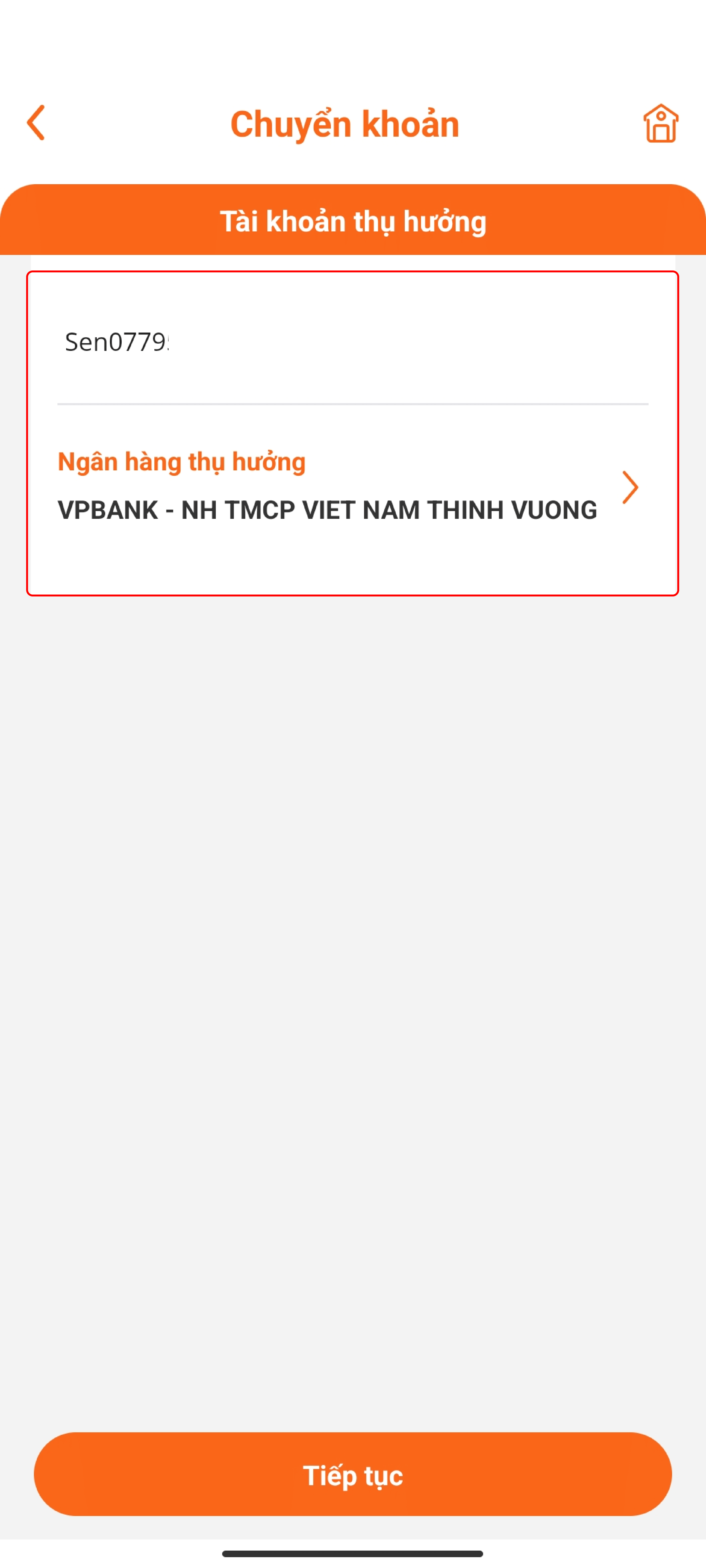706x1568 pixels.
Task: Go back from Chuyển khoản screen
Action: (x=36, y=123)
